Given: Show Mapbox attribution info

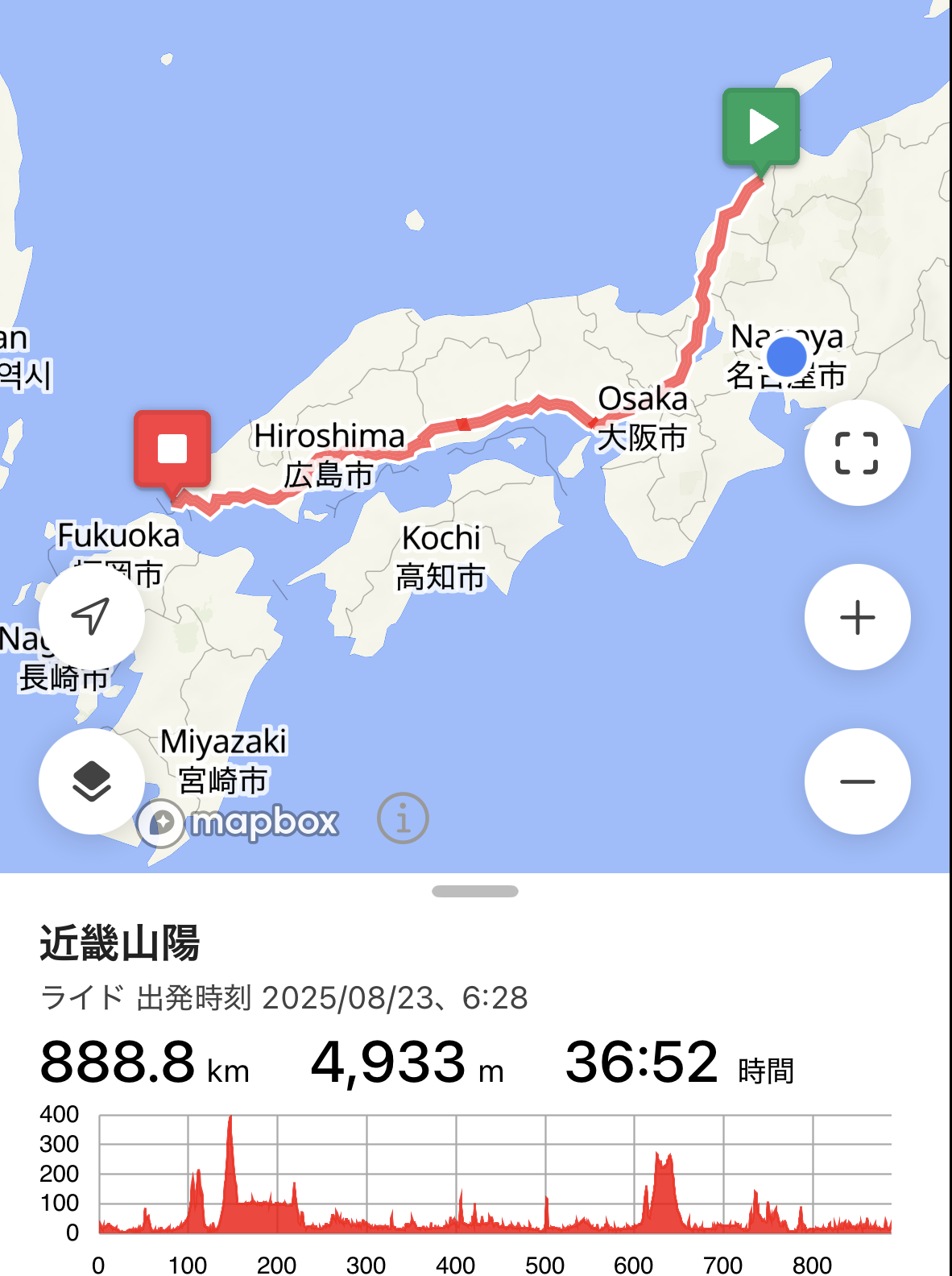Looking at the screenshot, I should 403,818.
